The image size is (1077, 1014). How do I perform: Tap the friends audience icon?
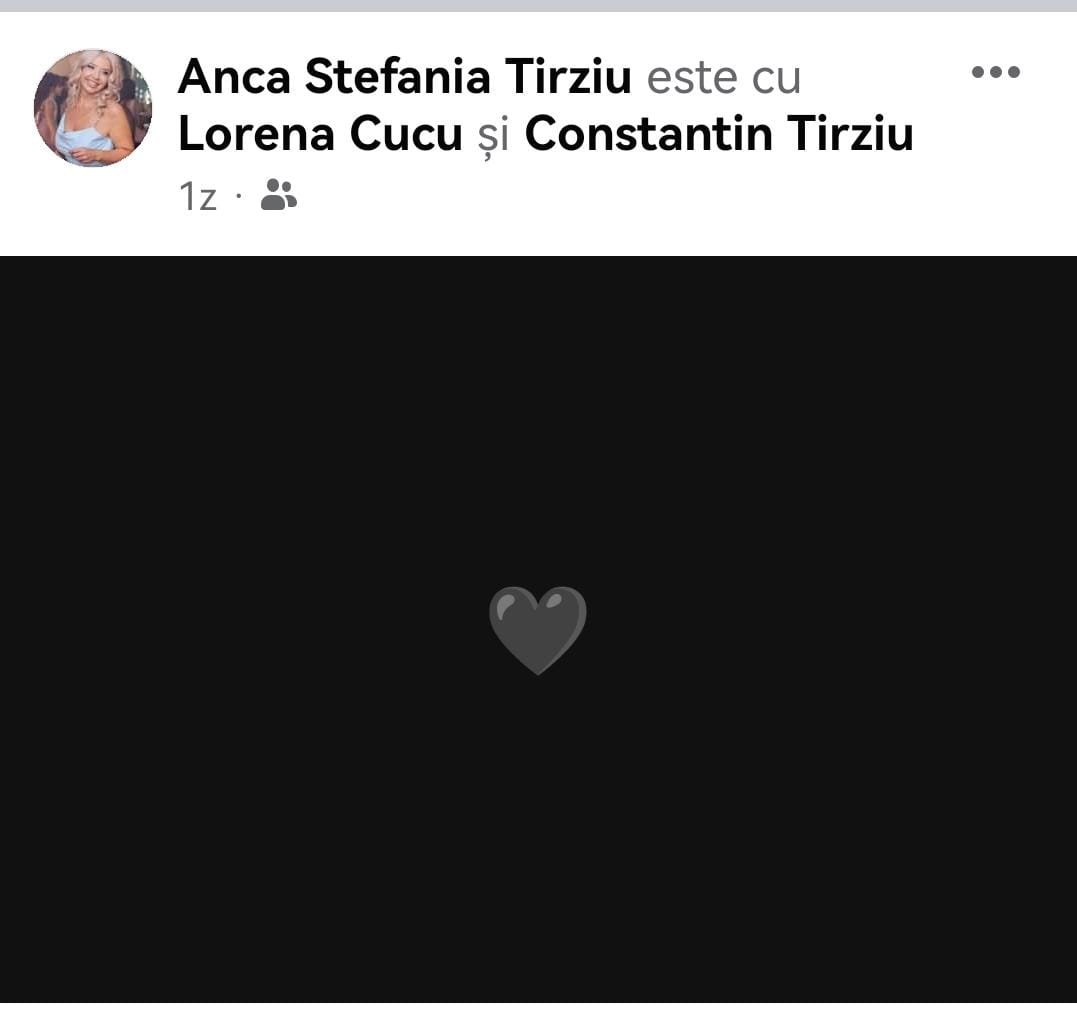278,195
